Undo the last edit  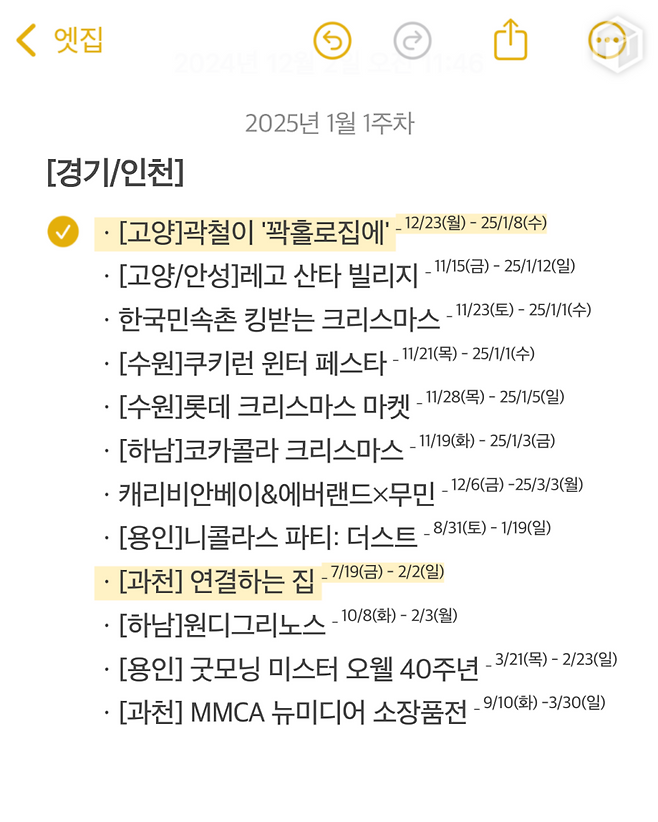coord(332,41)
